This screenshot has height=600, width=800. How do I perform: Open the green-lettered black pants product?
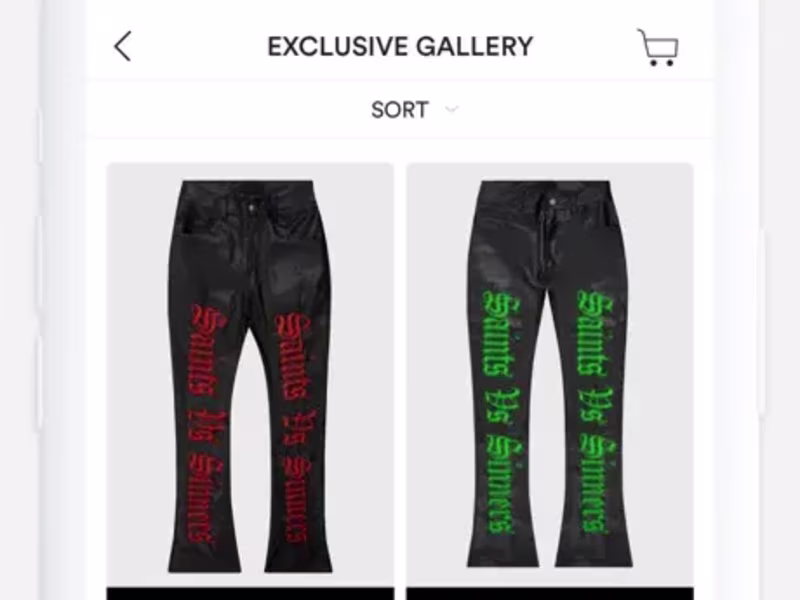point(550,370)
